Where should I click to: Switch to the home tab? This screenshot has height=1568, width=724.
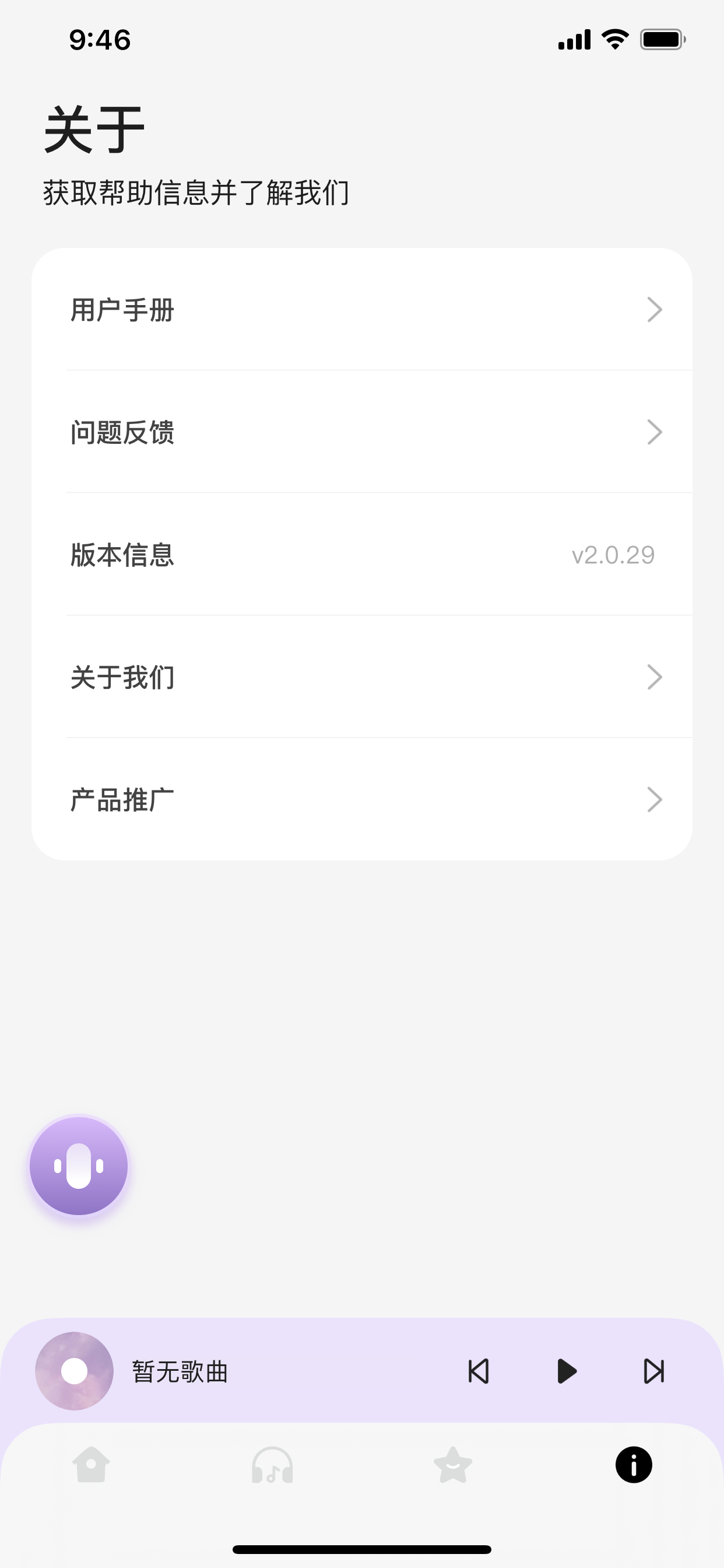click(x=92, y=1465)
